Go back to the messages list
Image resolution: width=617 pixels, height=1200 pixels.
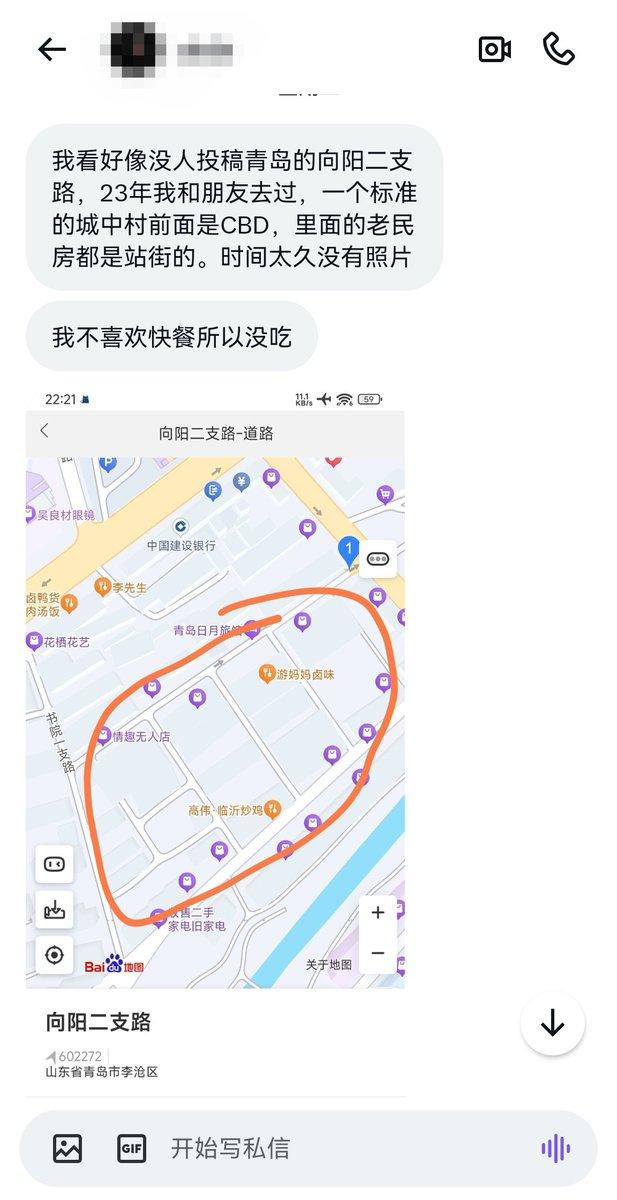(x=51, y=49)
